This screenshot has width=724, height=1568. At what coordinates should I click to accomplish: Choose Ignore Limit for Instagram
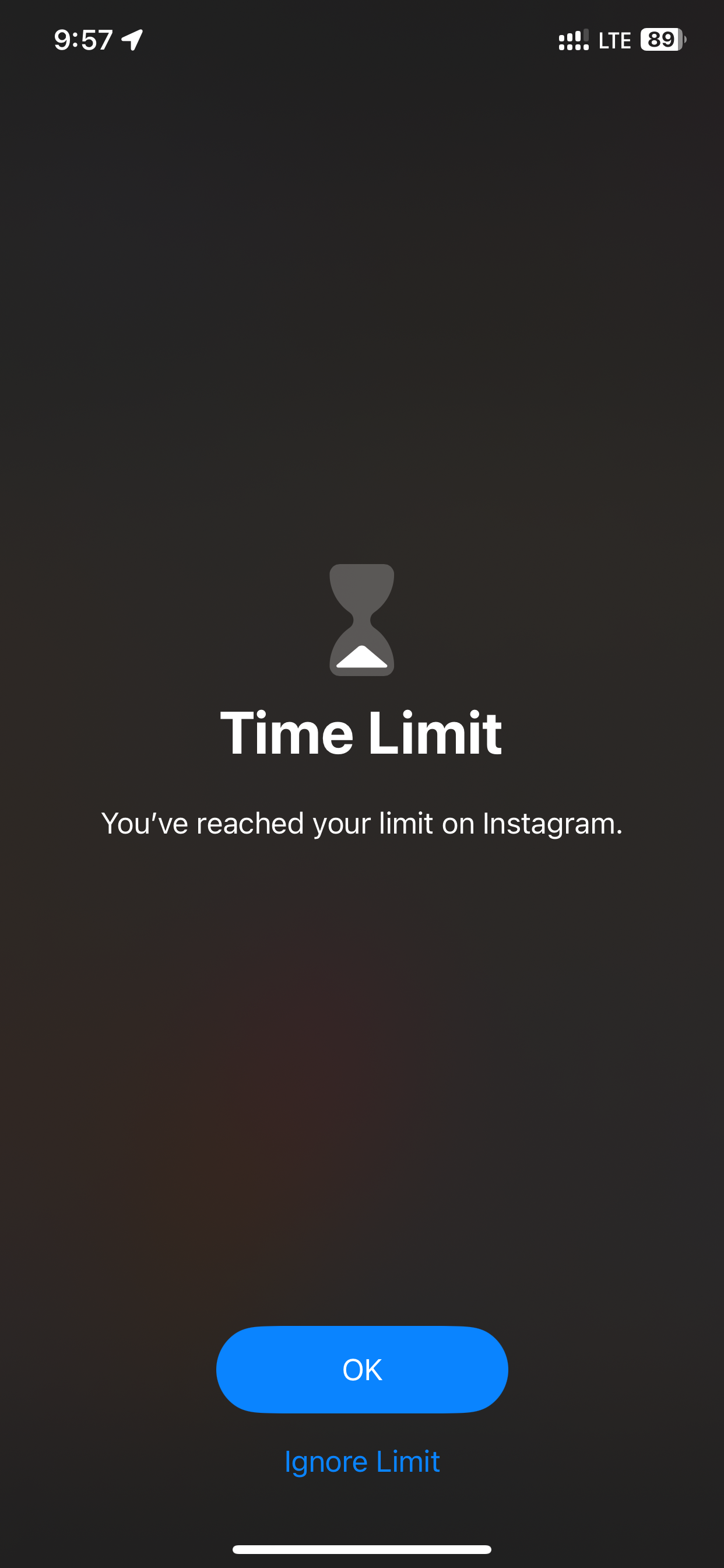(x=362, y=1461)
